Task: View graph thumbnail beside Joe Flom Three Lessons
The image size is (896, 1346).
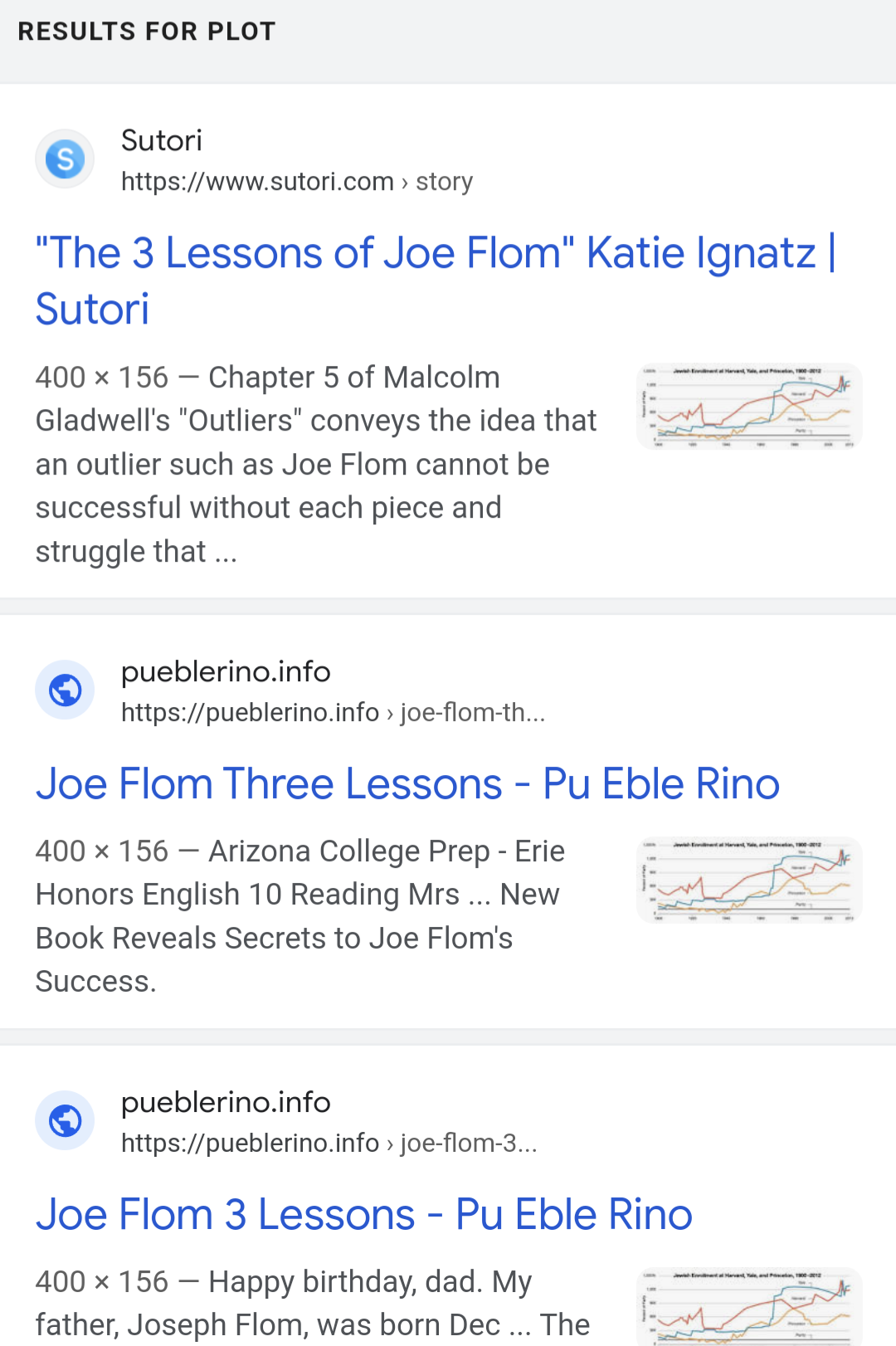Action: [749, 880]
